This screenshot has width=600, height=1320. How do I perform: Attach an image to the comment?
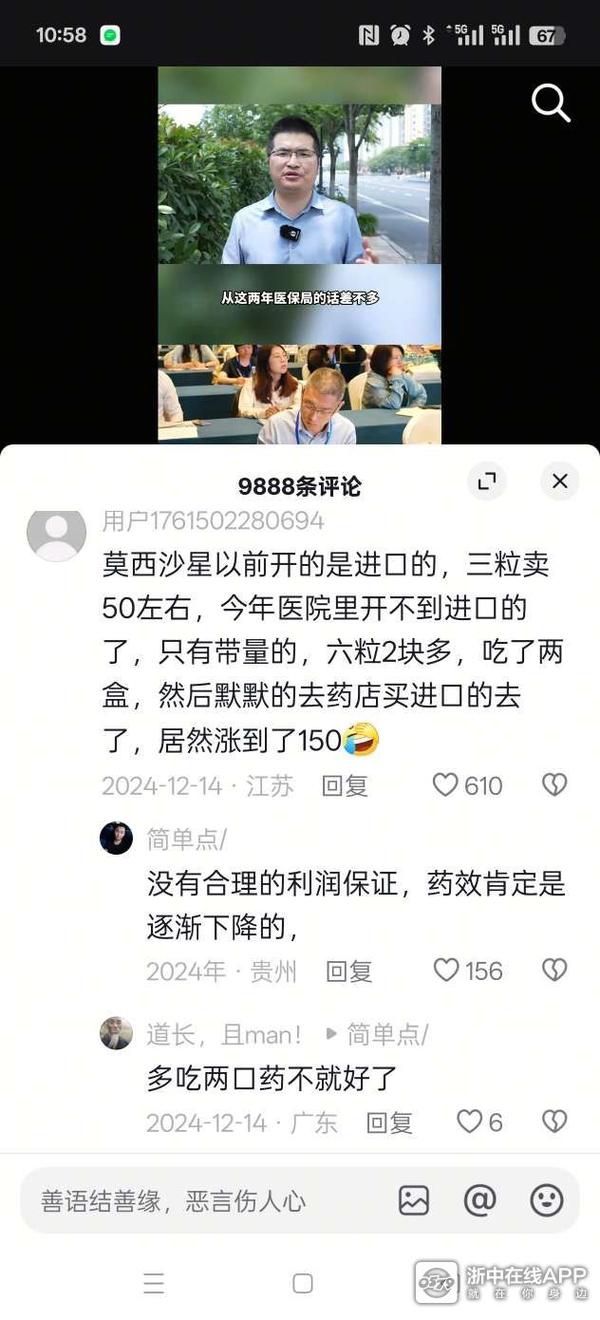click(414, 1201)
